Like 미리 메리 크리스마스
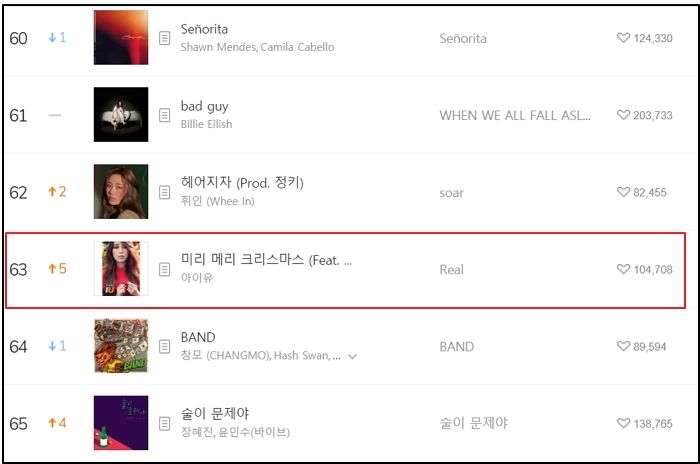Viewport: 700px width, 464px height. point(624,269)
